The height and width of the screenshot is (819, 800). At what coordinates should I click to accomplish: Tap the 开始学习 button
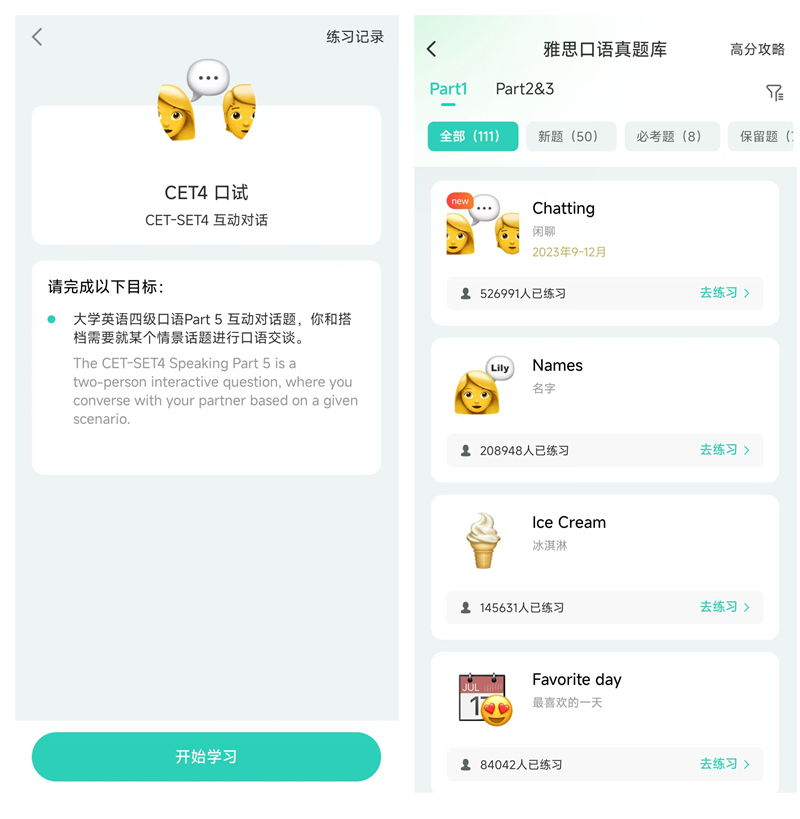(x=206, y=757)
